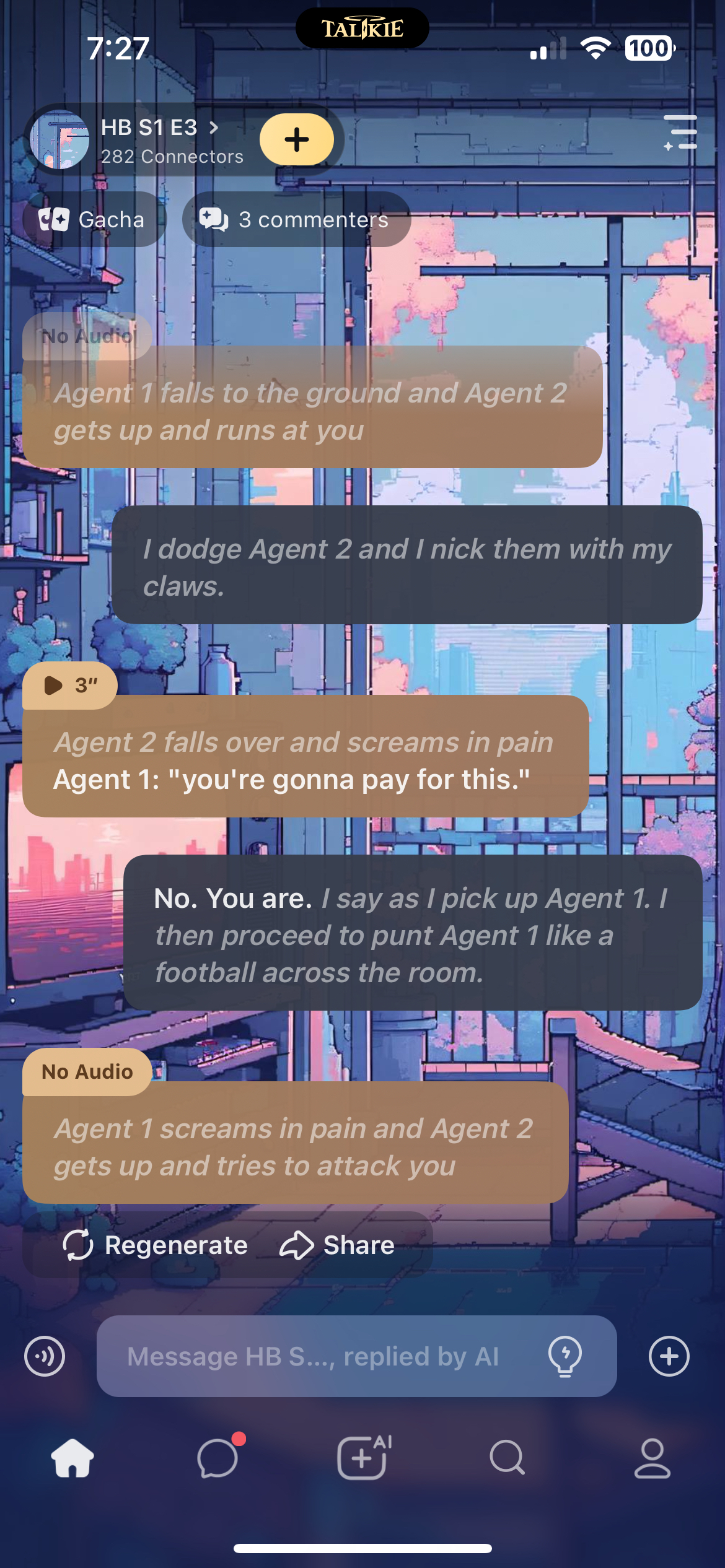Switch to the Chats tab
Viewport: 725px width, 1568px height.
pos(218,1458)
